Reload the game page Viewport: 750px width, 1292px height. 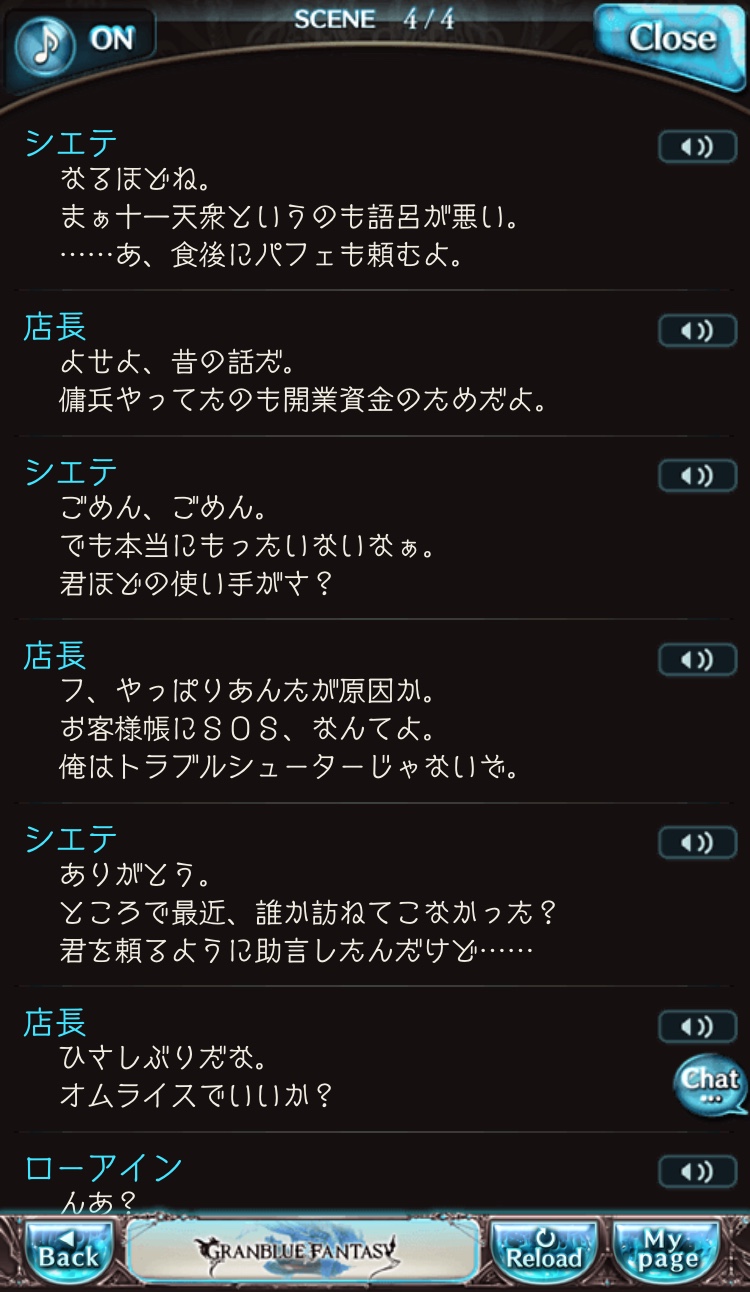[x=545, y=1250]
